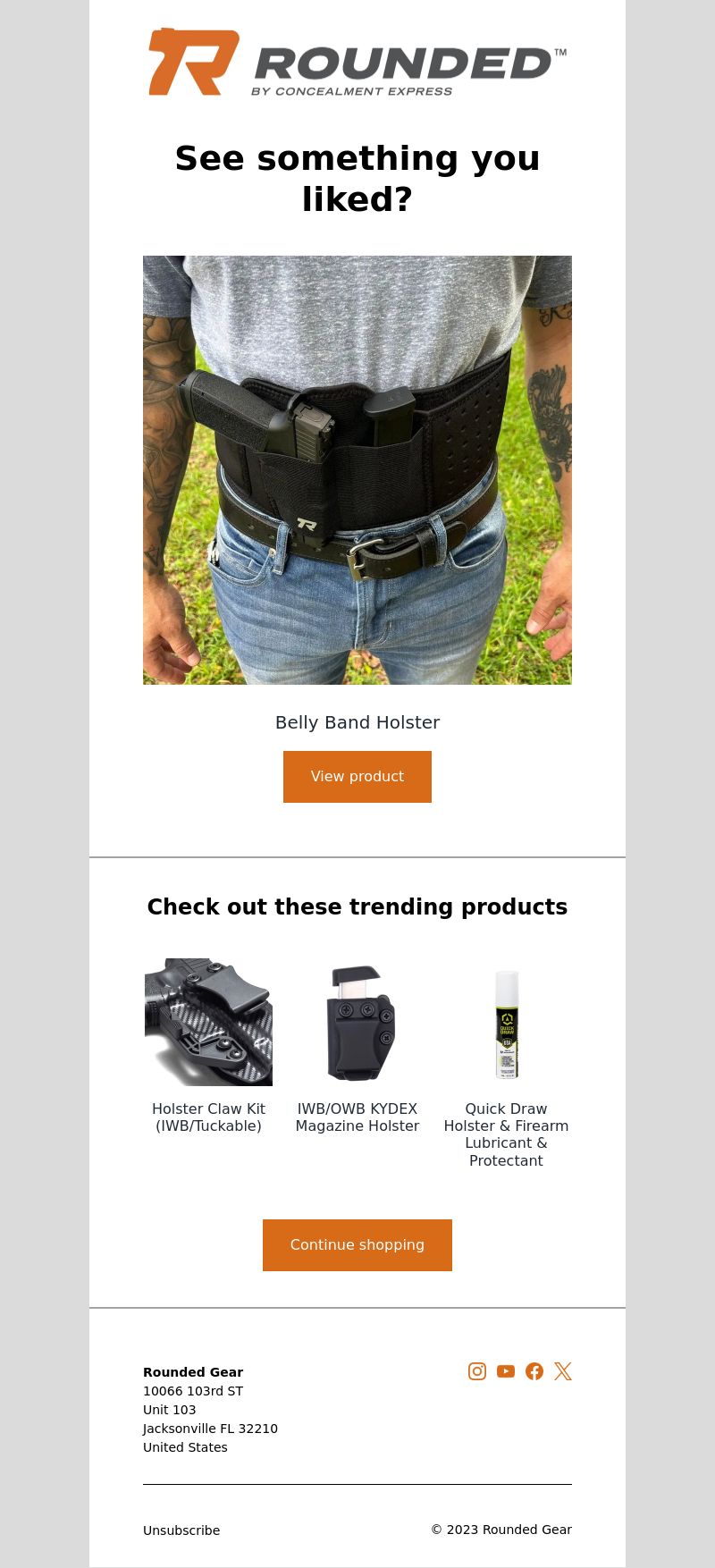Open the X (Twitter) profile icon
Image resolution: width=715 pixels, height=1568 pixels.
[563, 1371]
